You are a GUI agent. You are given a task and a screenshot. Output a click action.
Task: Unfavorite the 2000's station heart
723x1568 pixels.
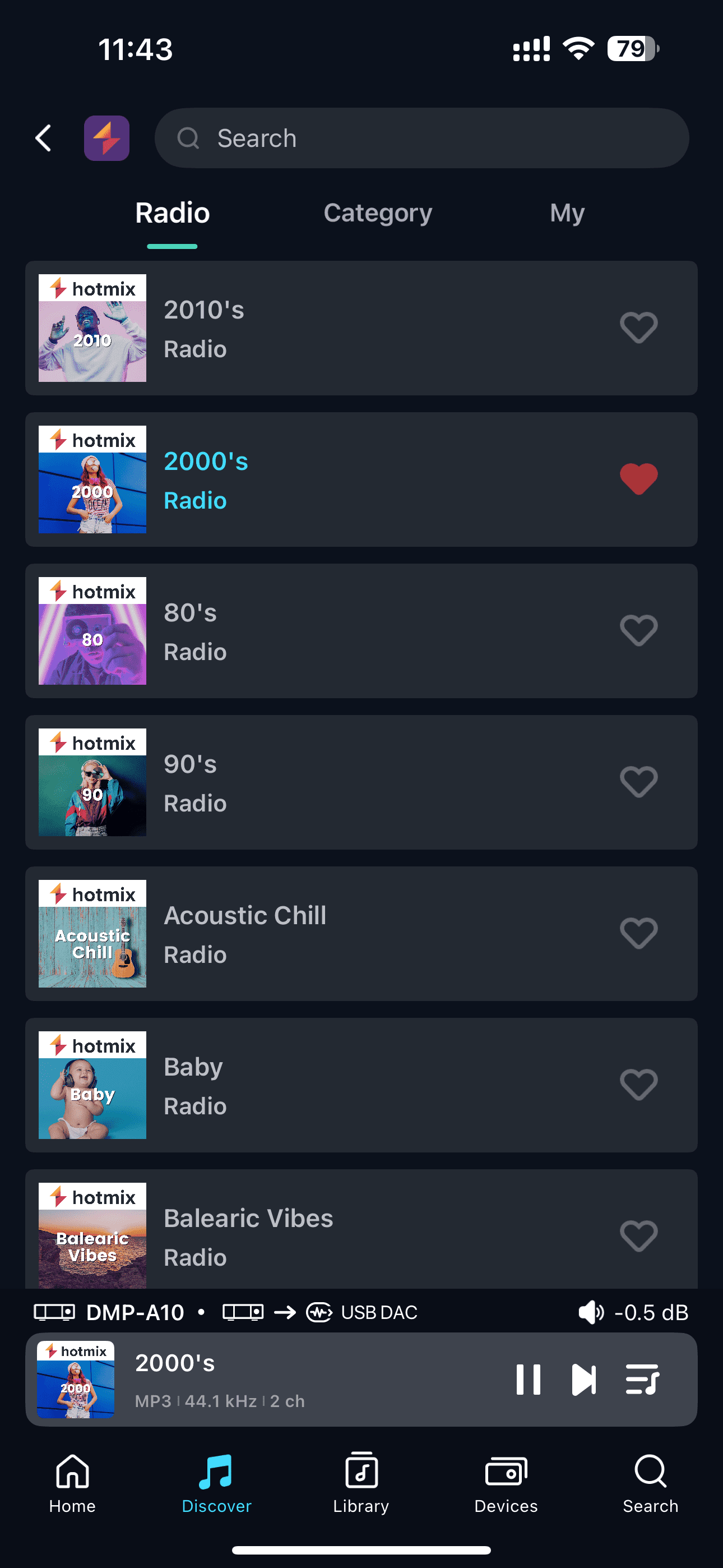pos(638,479)
